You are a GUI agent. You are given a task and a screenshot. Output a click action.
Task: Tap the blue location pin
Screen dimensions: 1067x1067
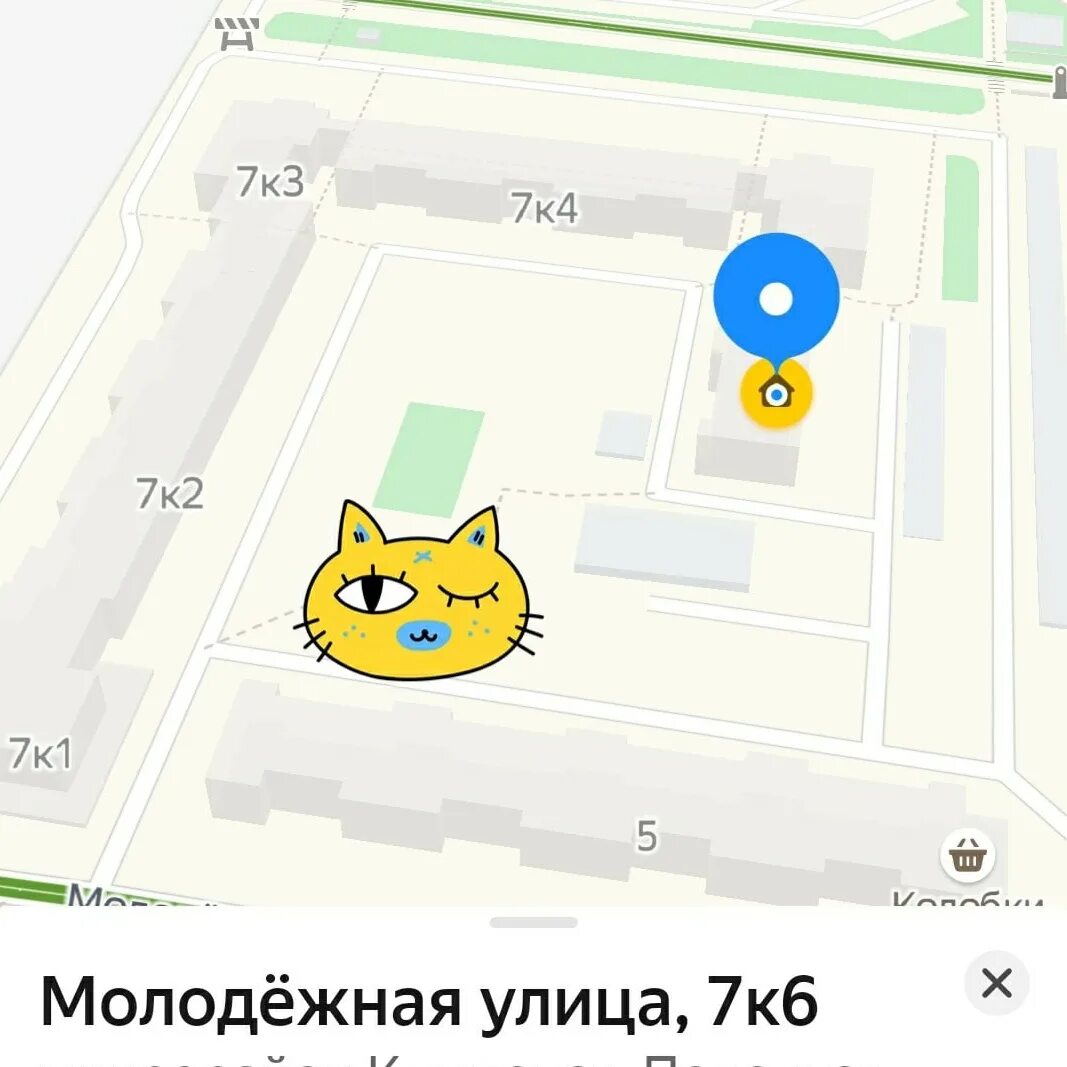tap(776, 297)
